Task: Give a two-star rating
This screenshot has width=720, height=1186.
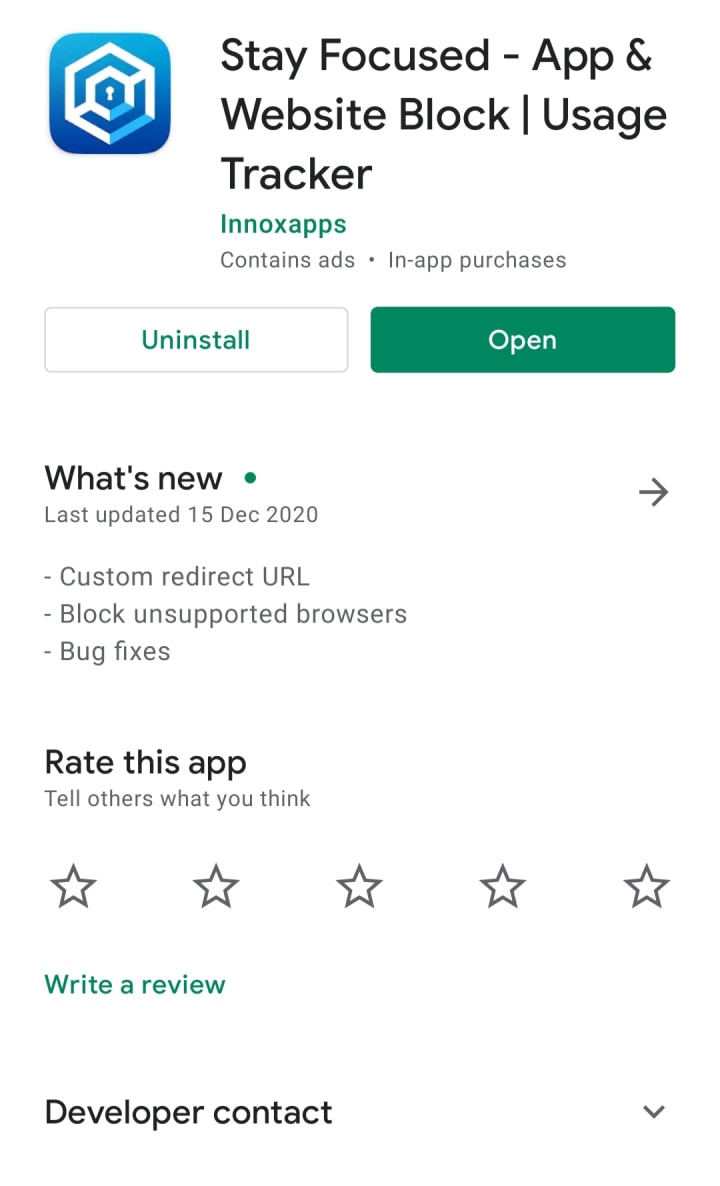Action: [216, 887]
